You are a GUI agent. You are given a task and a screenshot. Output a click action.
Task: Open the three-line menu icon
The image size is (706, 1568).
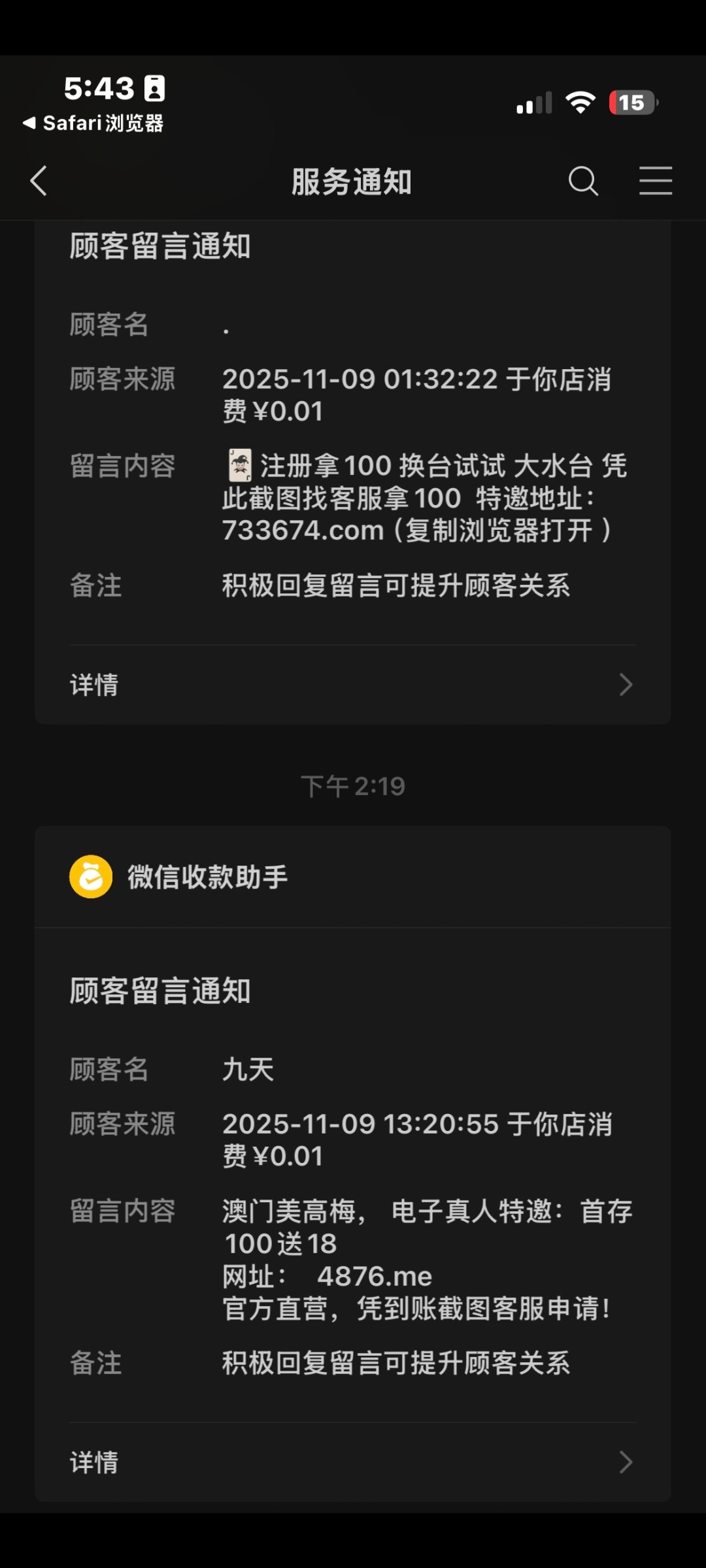pos(655,181)
